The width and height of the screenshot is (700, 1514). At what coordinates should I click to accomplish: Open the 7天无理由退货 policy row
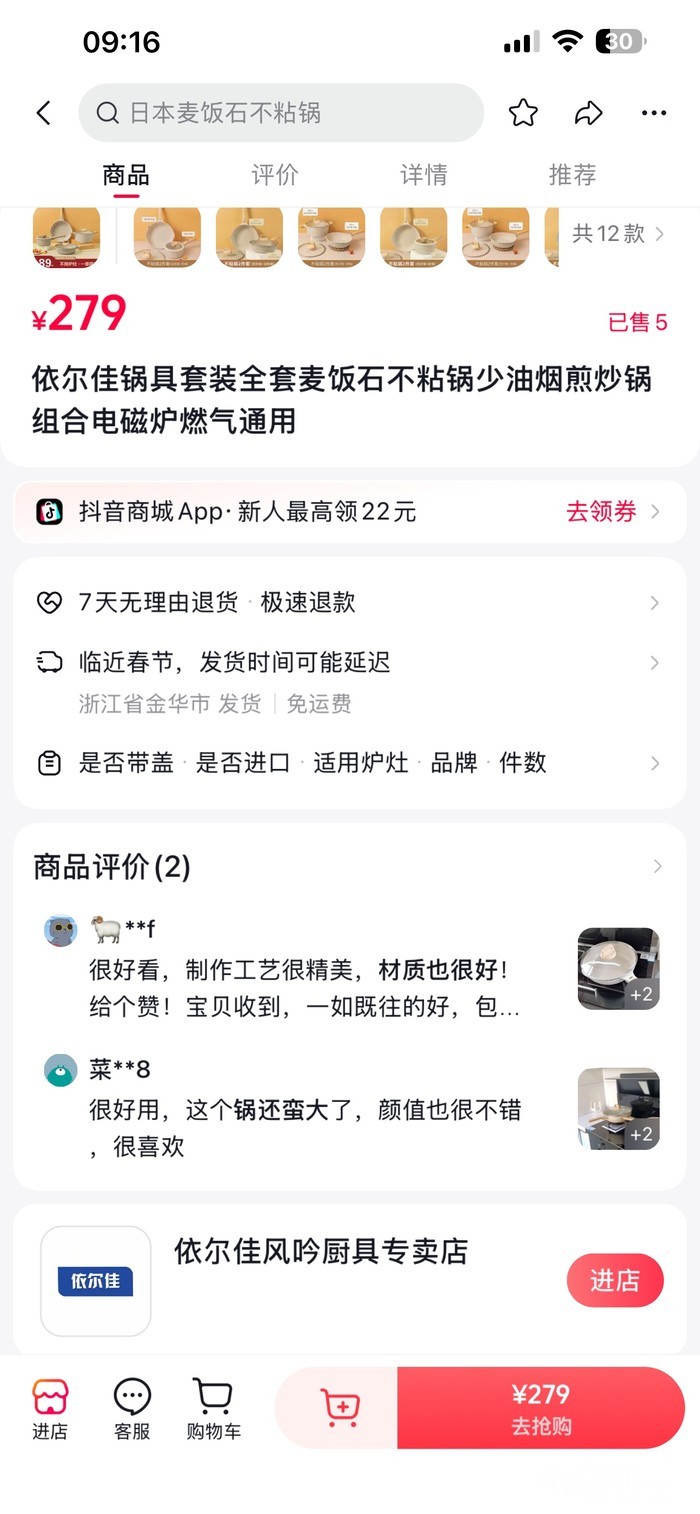350,602
